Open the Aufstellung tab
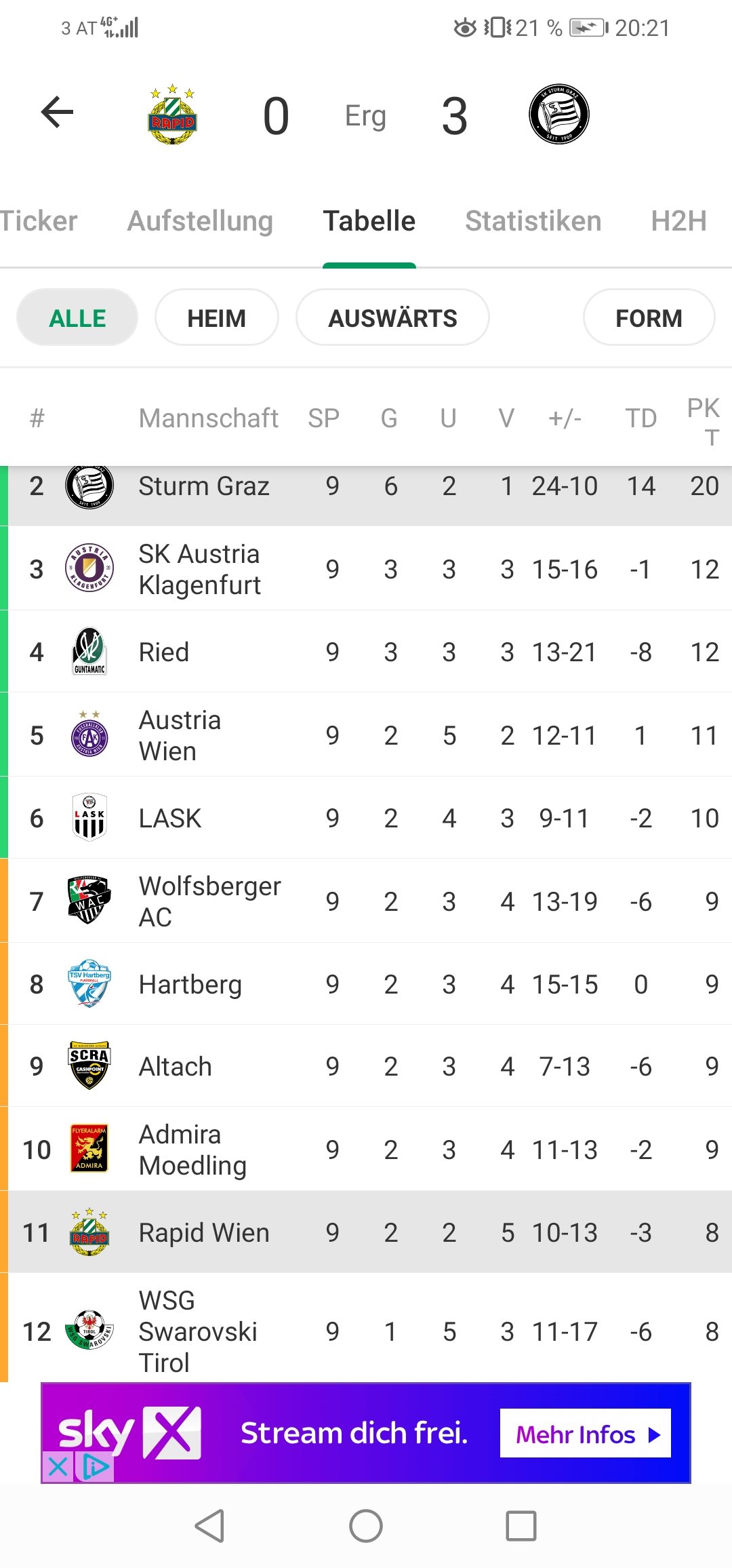Image resolution: width=732 pixels, height=1568 pixels. [200, 221]
